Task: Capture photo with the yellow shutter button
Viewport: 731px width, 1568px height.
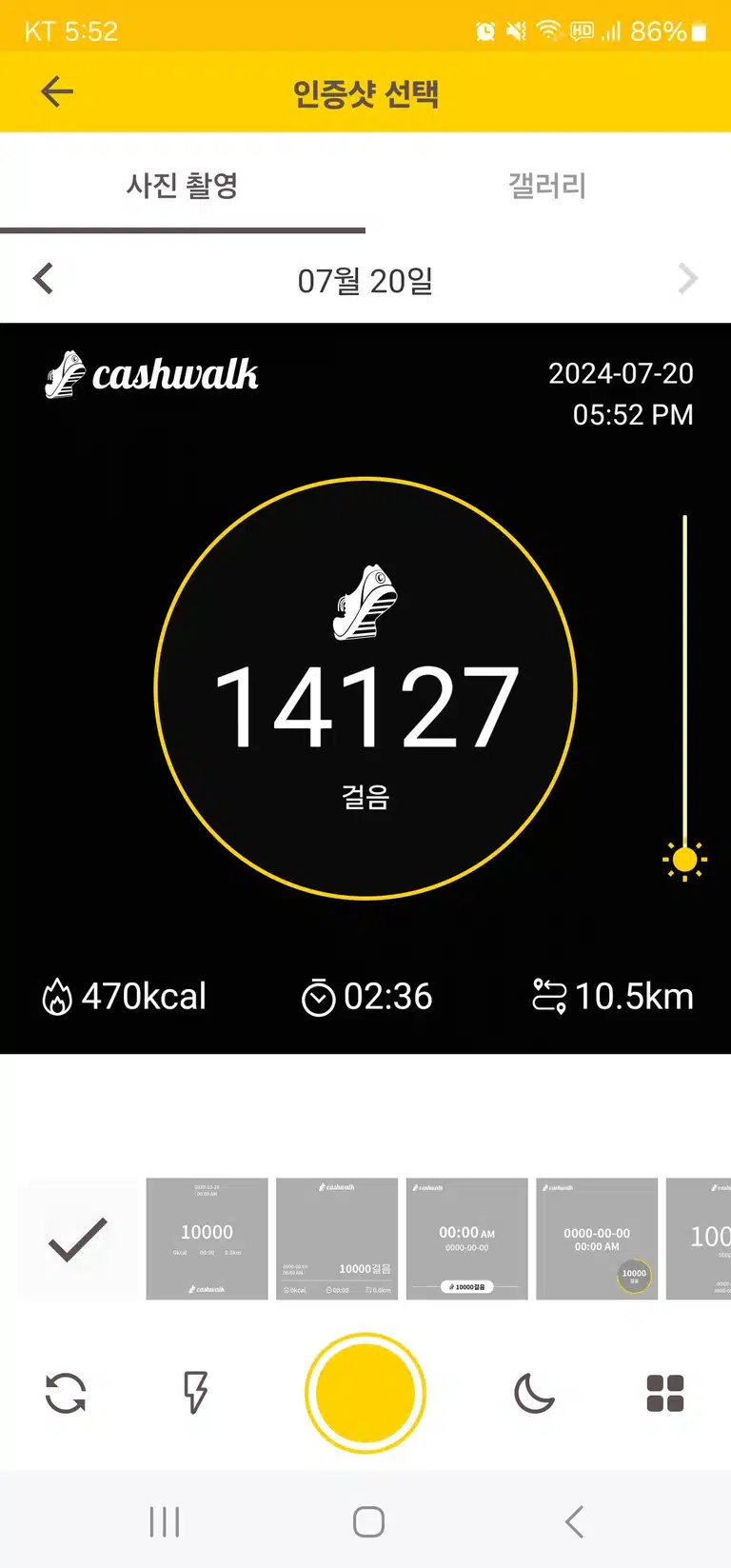Action: pyautogui.click(x=365, y=1393)
